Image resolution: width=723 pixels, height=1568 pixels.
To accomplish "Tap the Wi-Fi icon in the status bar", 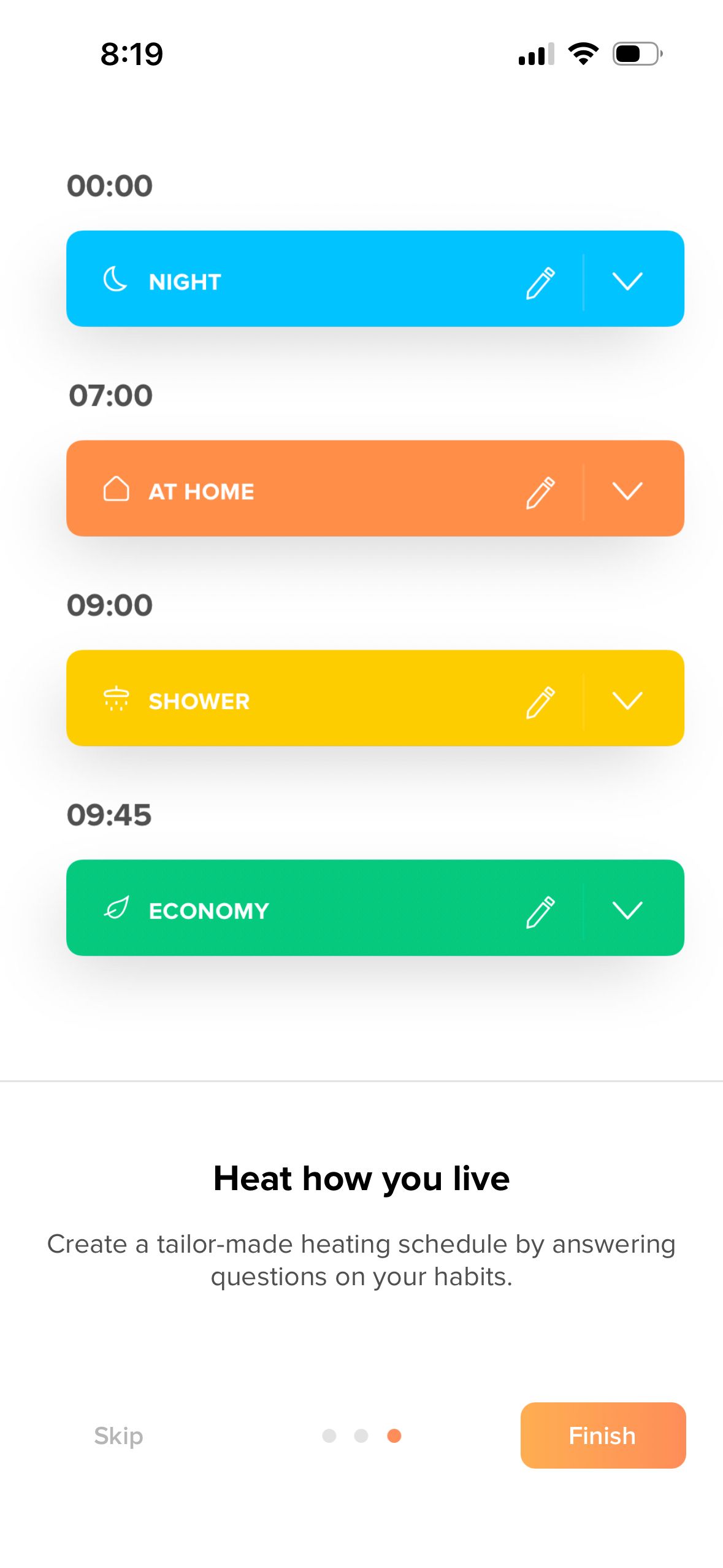I will (583, 54).
